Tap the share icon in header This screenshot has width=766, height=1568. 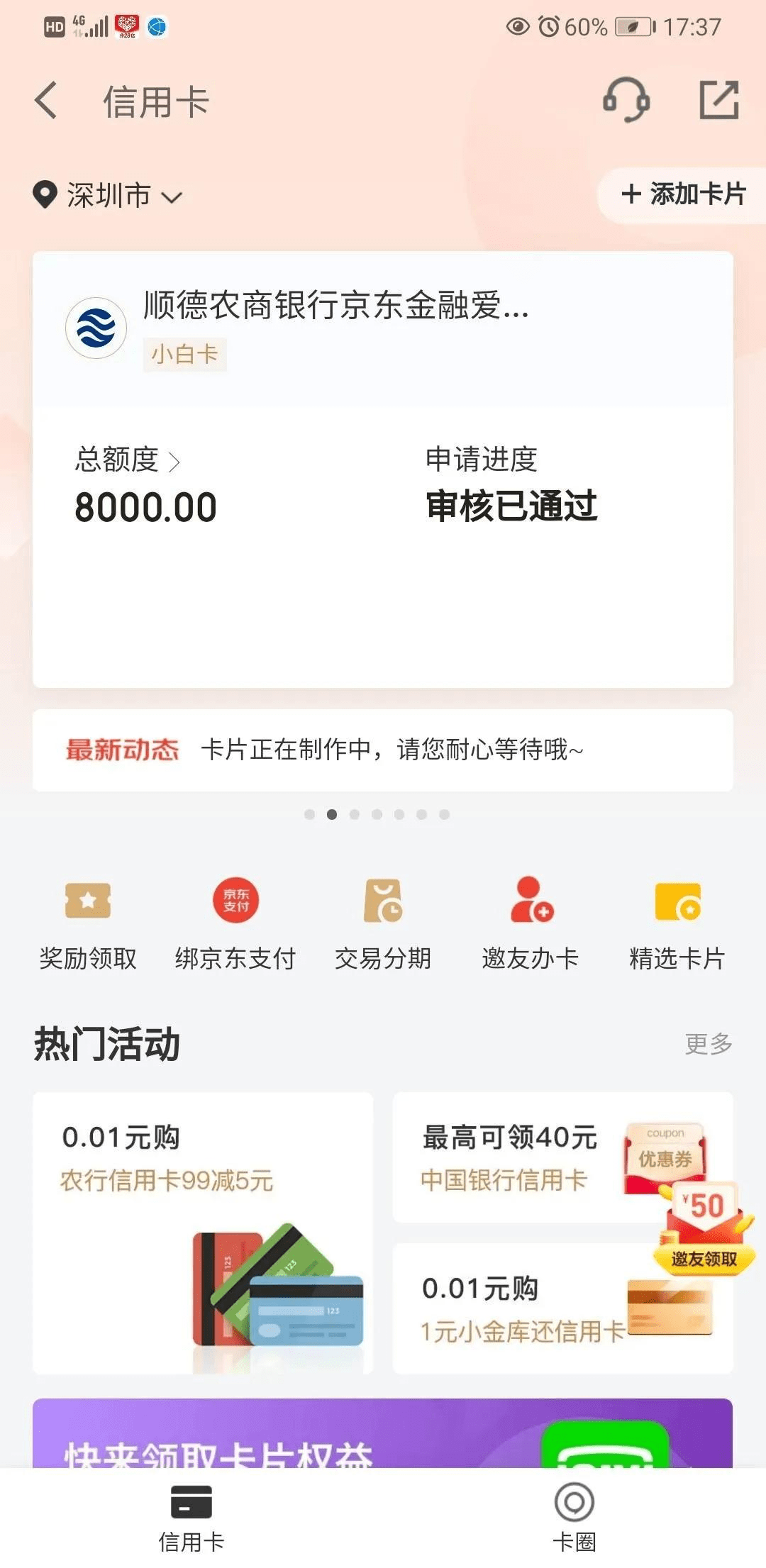(718, 100)
